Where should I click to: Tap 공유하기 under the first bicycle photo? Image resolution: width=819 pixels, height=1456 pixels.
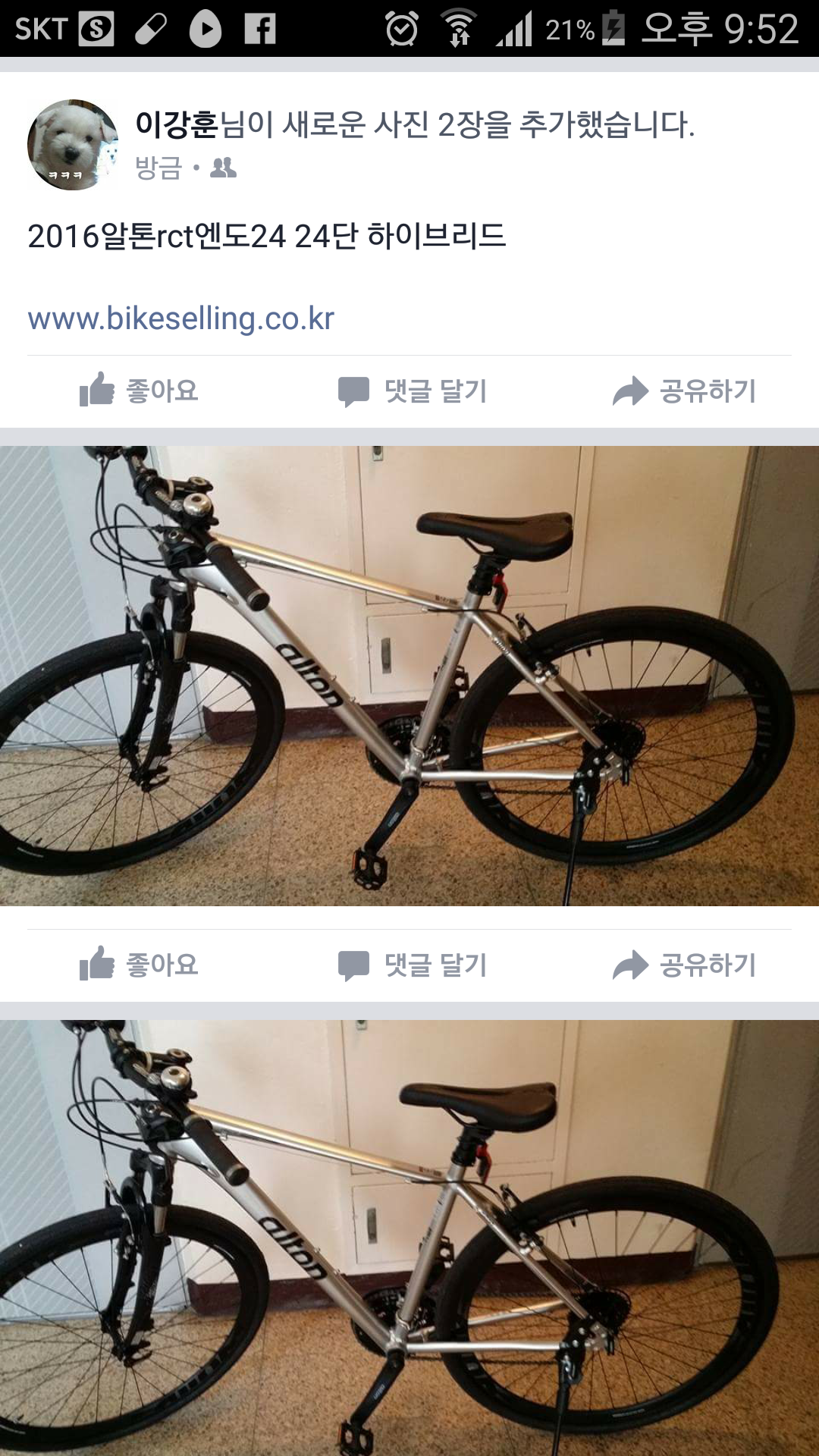[x=684, y=965]
